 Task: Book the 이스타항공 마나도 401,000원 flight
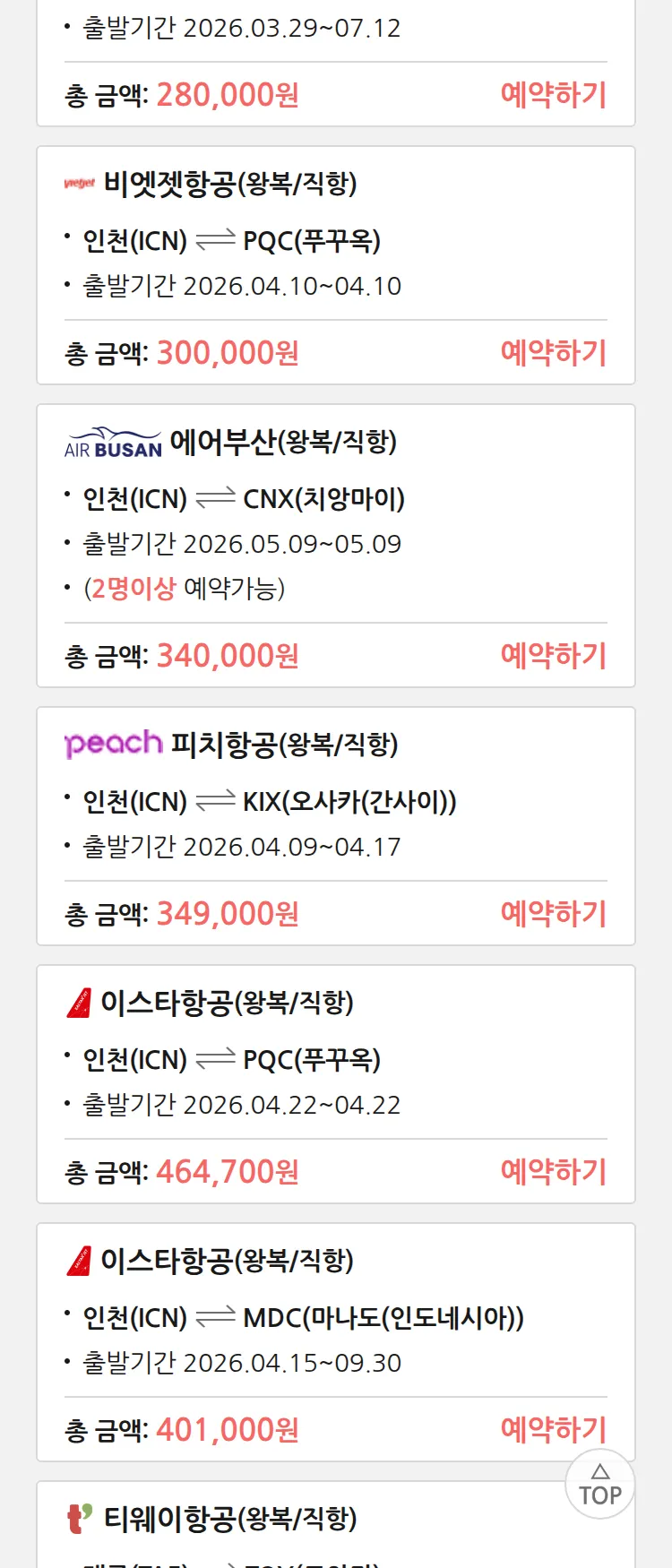[553, 1428]
